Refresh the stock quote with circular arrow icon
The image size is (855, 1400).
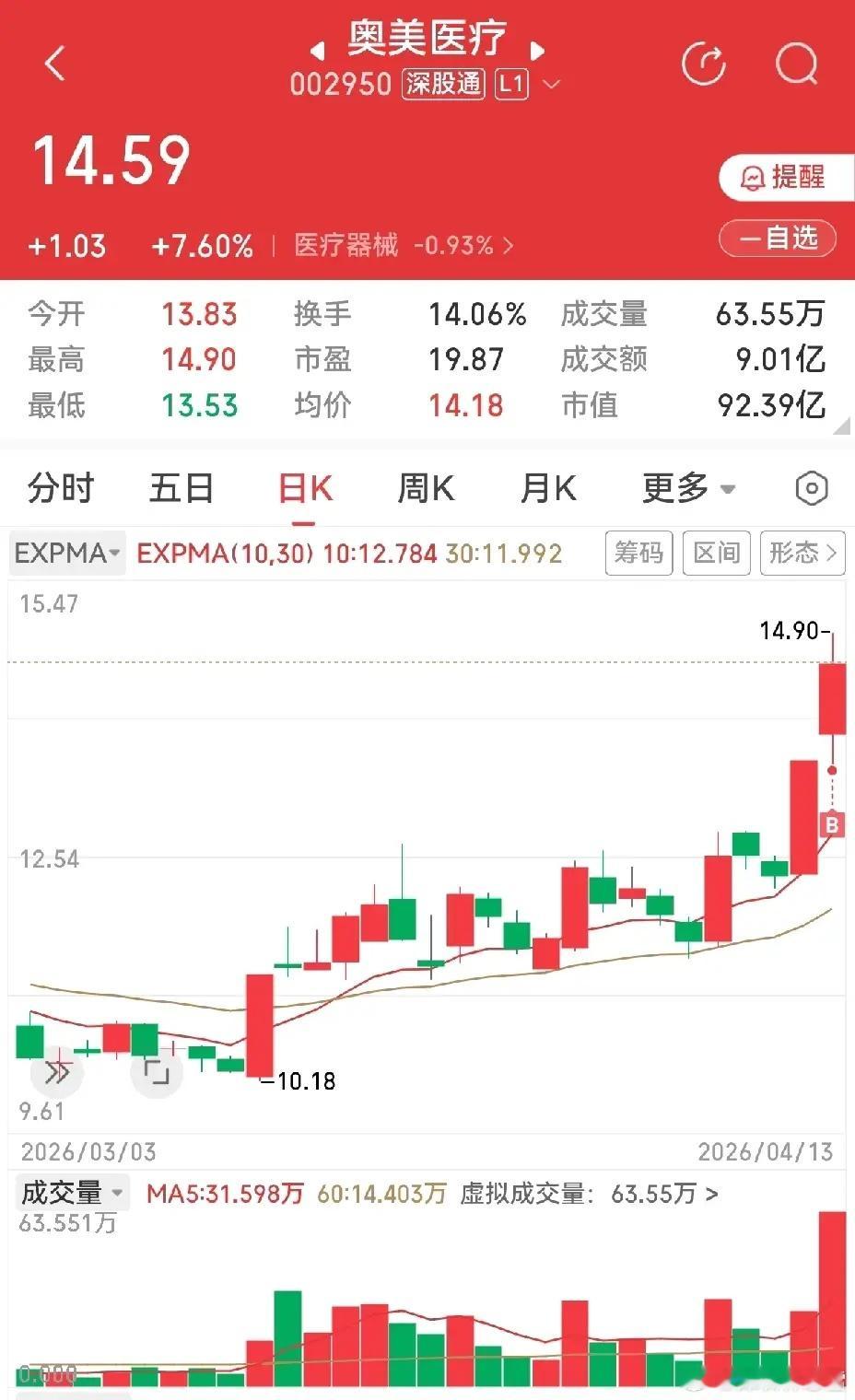tap(705, 64)
